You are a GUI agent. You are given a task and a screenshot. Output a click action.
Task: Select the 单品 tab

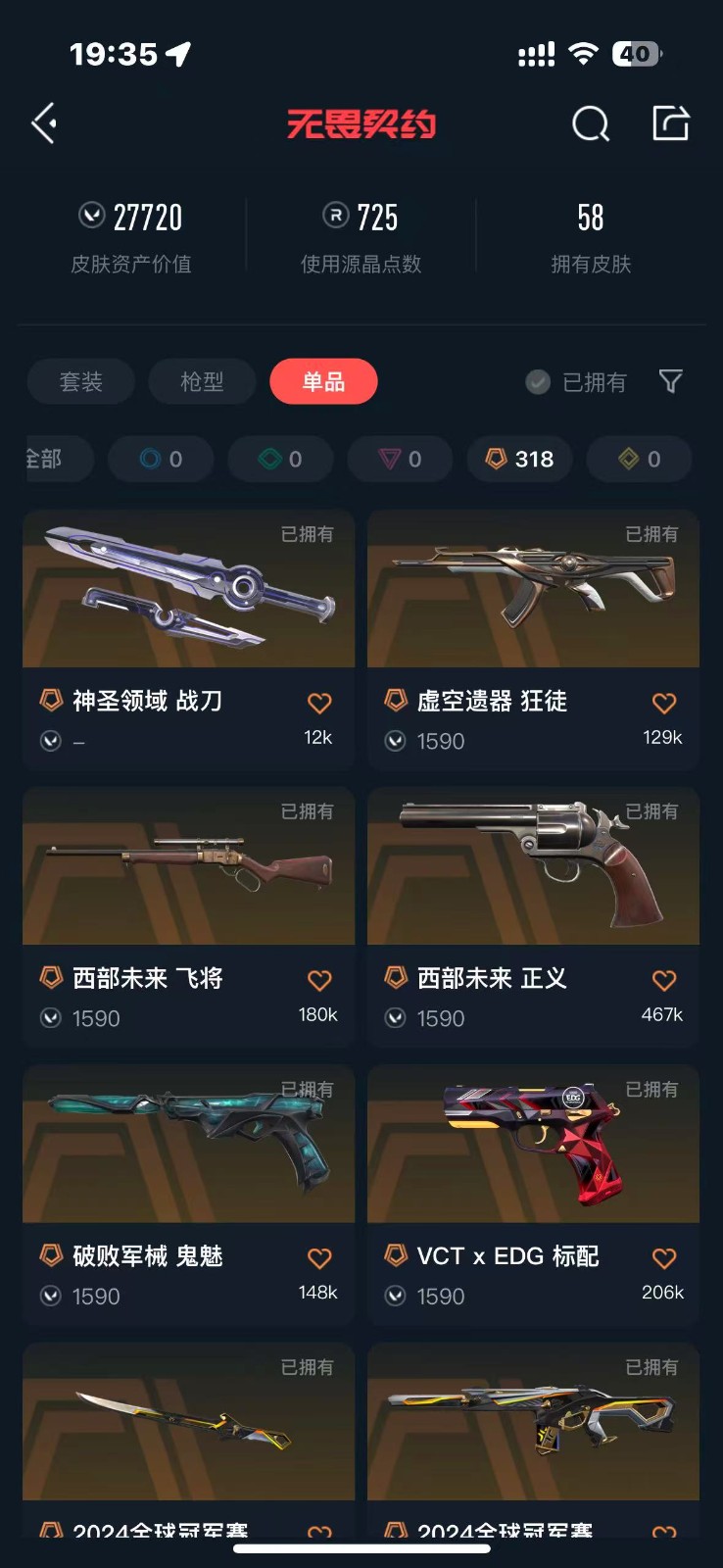tap(323, 381)
